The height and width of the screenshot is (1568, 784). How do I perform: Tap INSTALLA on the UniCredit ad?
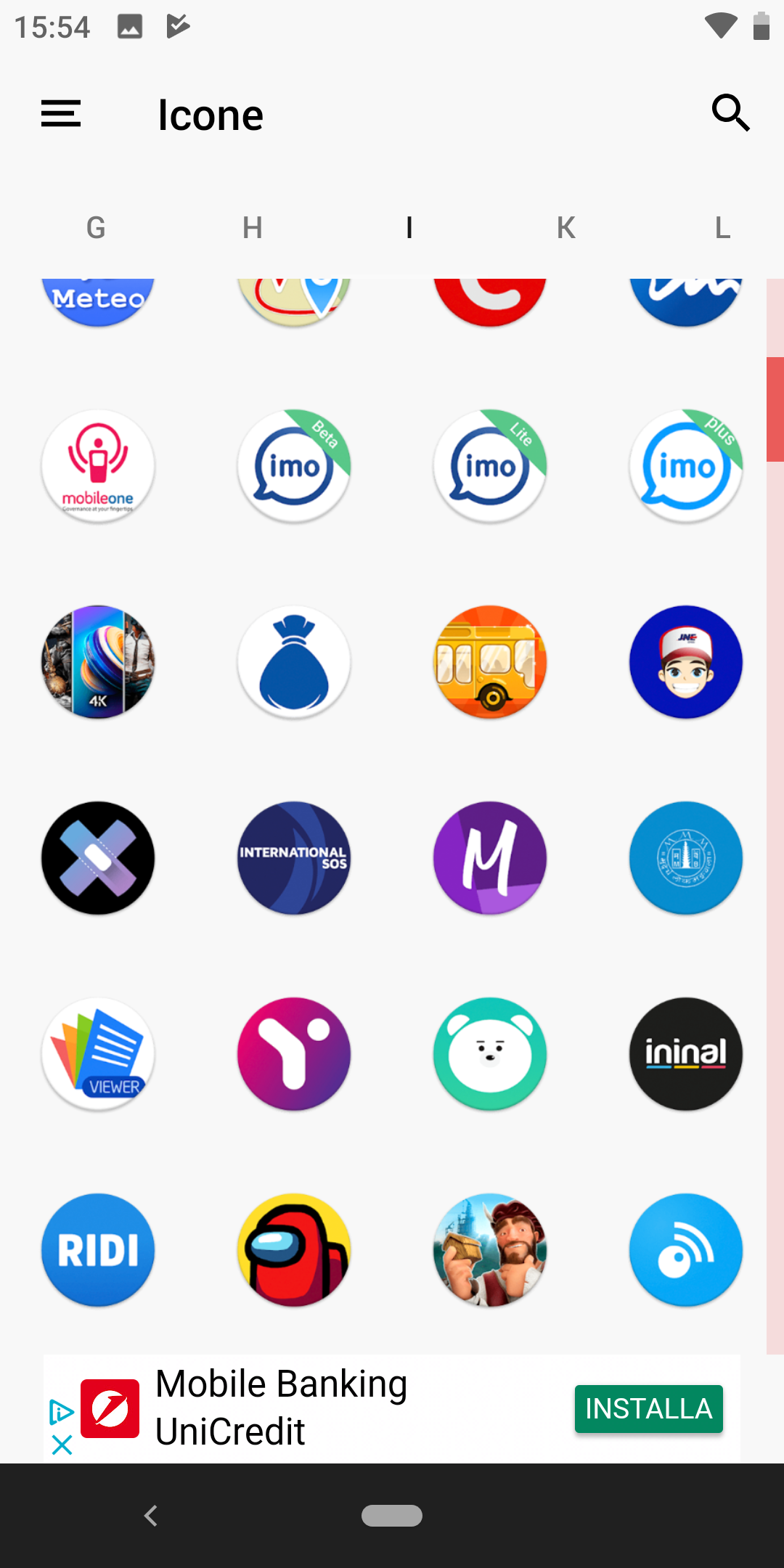pyautogui.click(x=649, y=1409)
